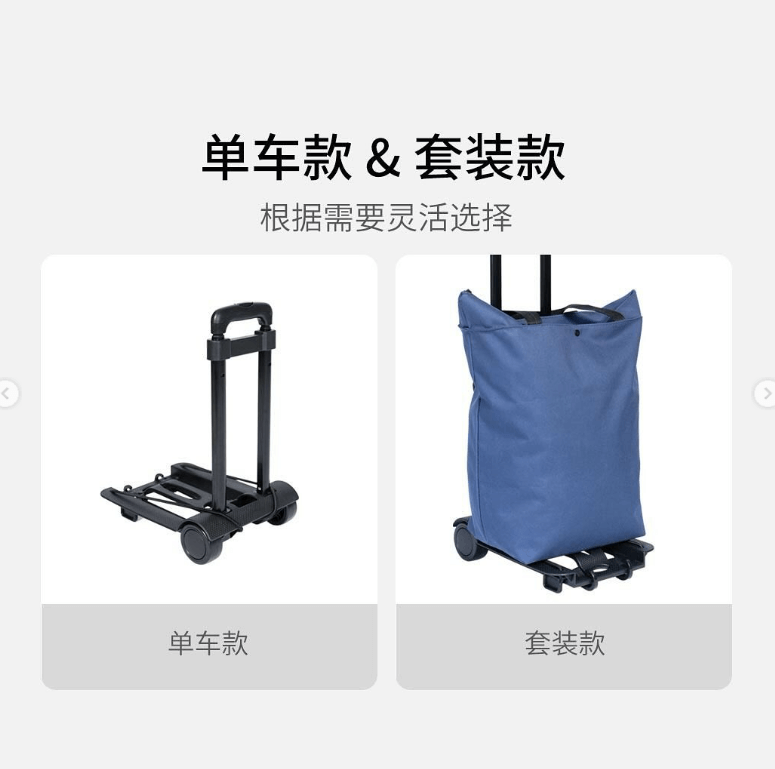The height and width of the screenshot is (769, 775).
Task: Advance to the next gallery image
Action: (x=766, y=393)
